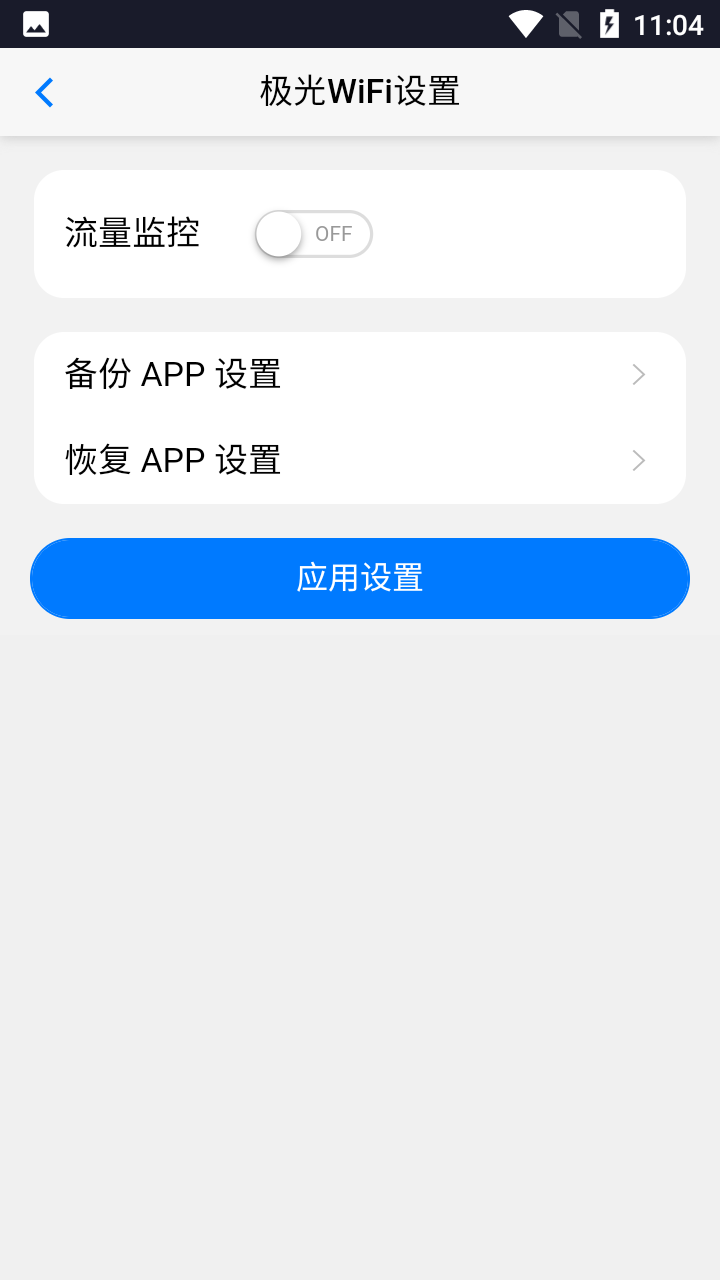This screenshot has width=720, height=1280.
Task: Tap the arrow next to backup settings
Action: pos(637,374)
